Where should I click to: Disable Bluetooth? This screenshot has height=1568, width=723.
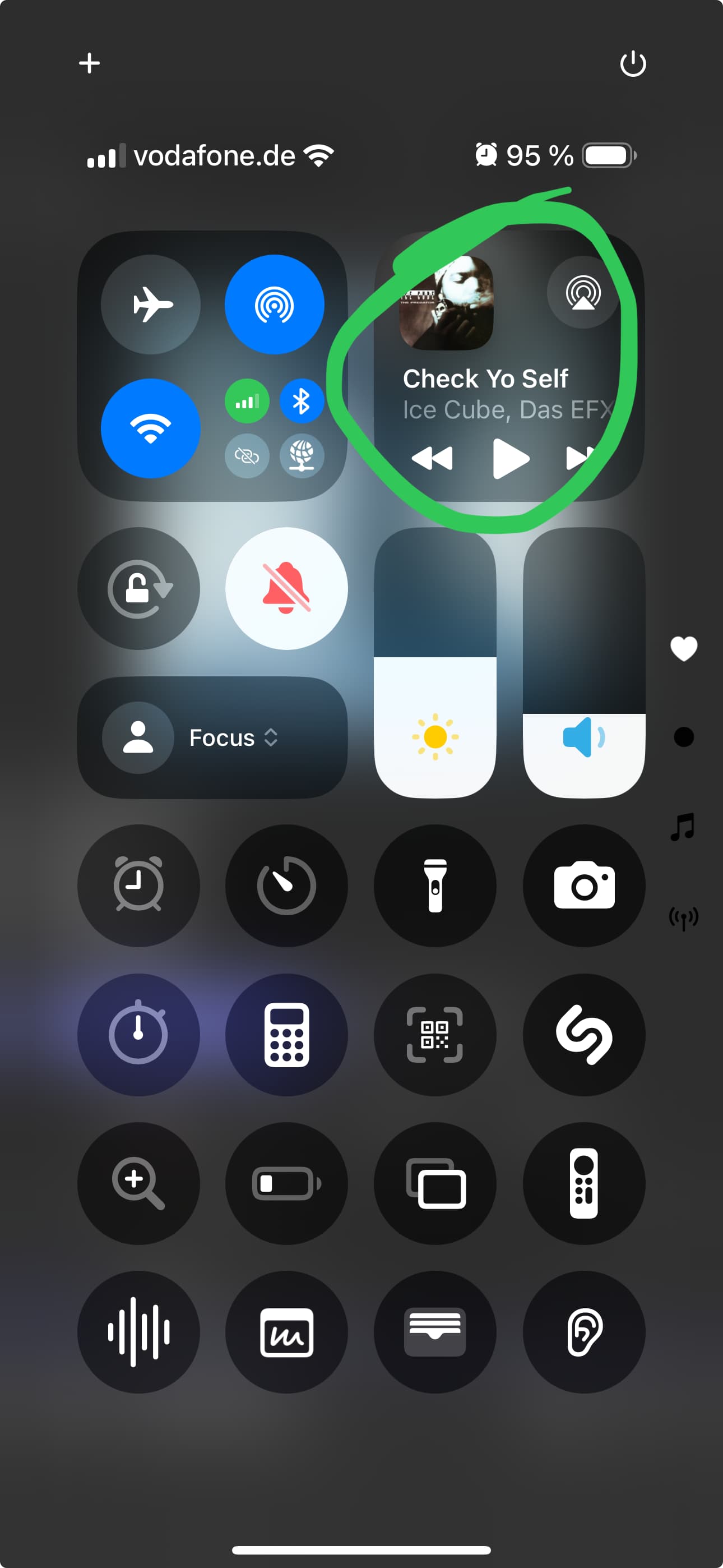coord(302,401)
